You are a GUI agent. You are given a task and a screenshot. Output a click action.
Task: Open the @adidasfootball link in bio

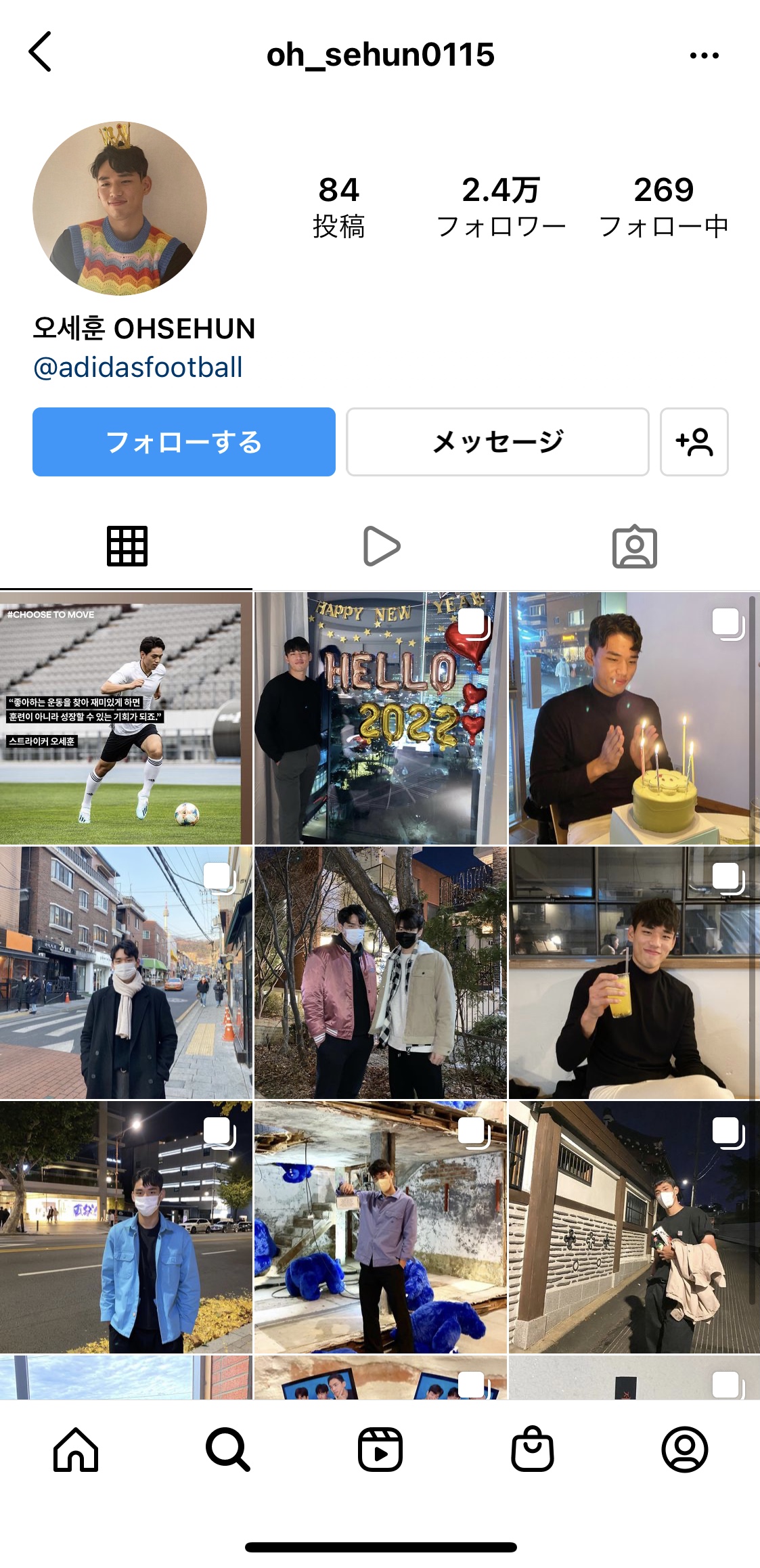[138, 367]
